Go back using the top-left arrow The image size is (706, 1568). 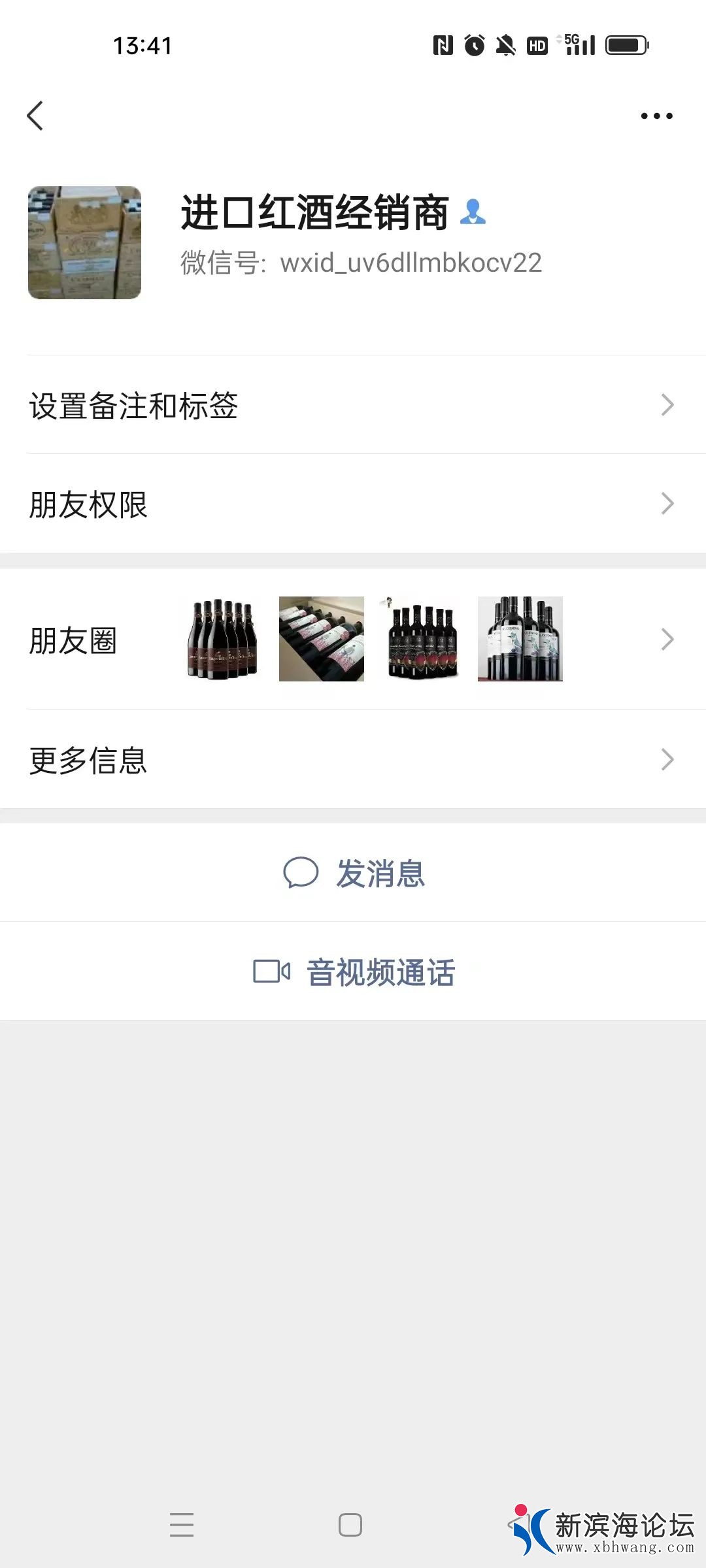35,116
